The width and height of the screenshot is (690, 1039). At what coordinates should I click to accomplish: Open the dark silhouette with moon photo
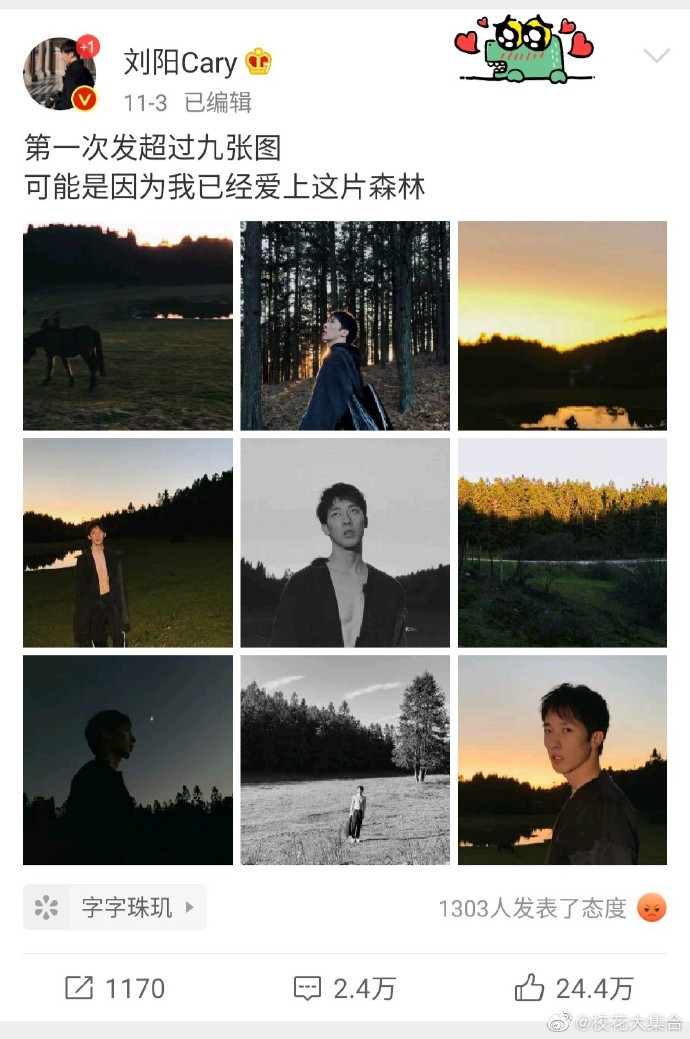point(128,760)
